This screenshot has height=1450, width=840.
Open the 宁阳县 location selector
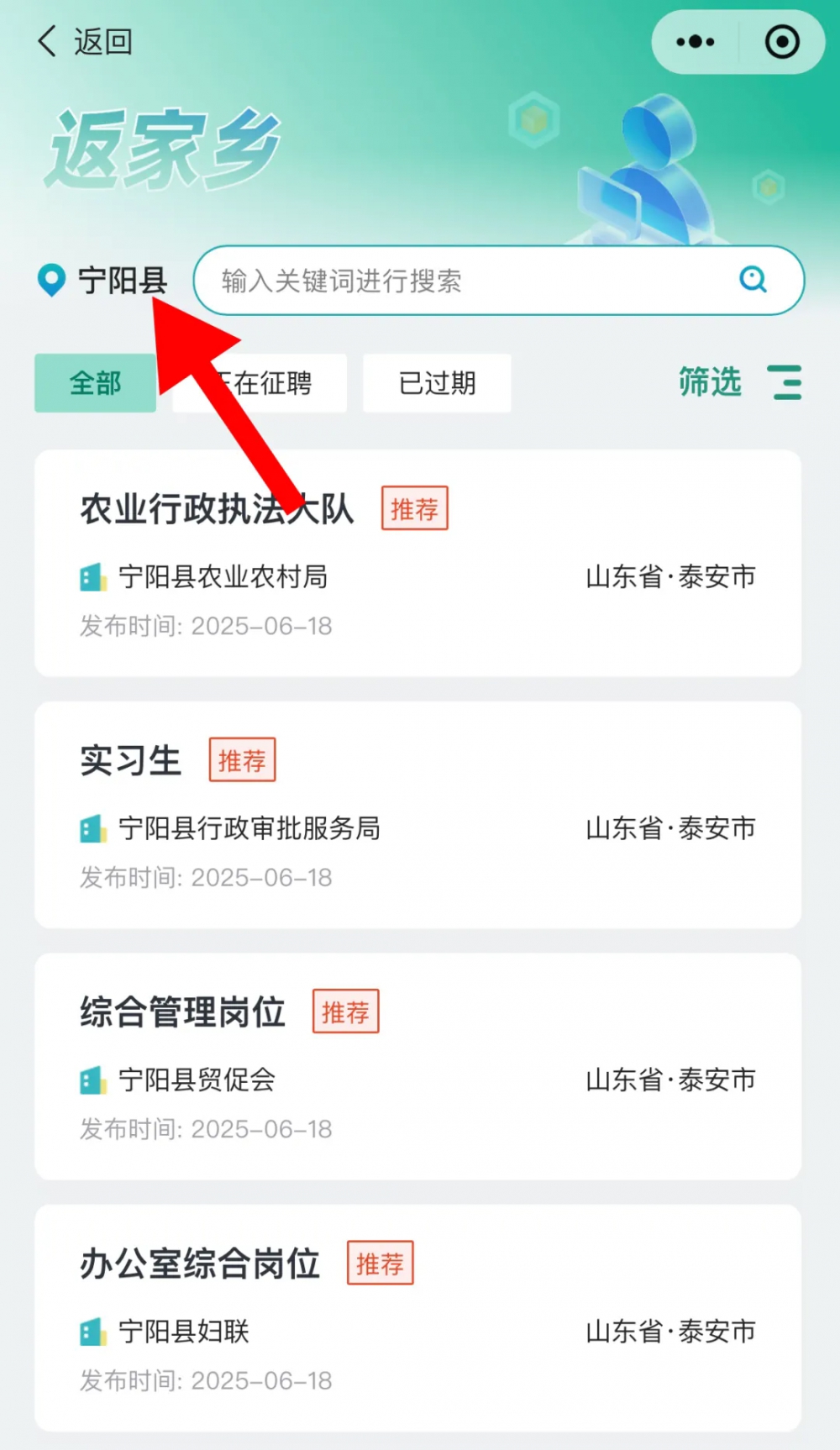pos(122,281)
